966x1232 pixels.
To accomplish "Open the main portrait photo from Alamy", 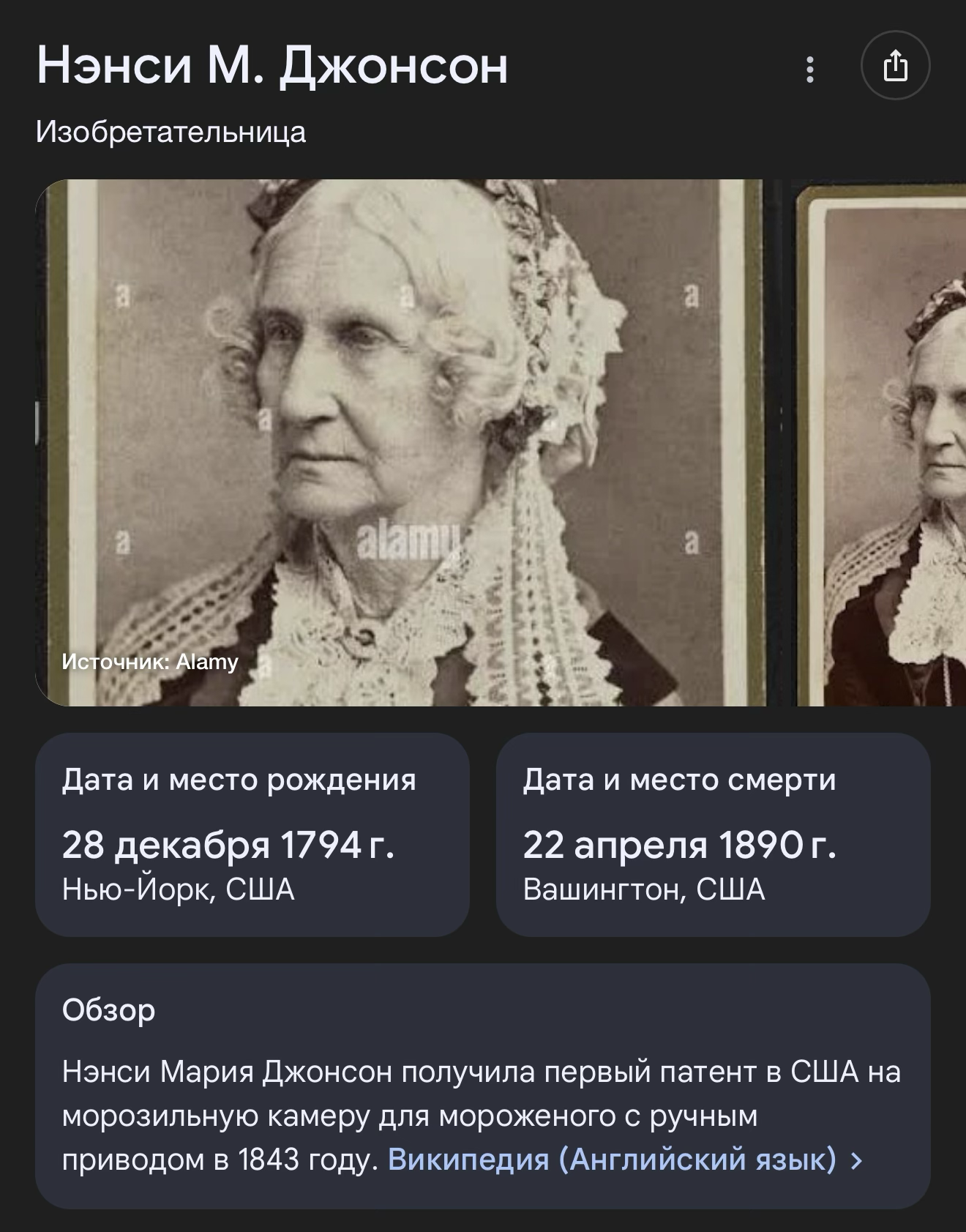I will click(400, 442).
